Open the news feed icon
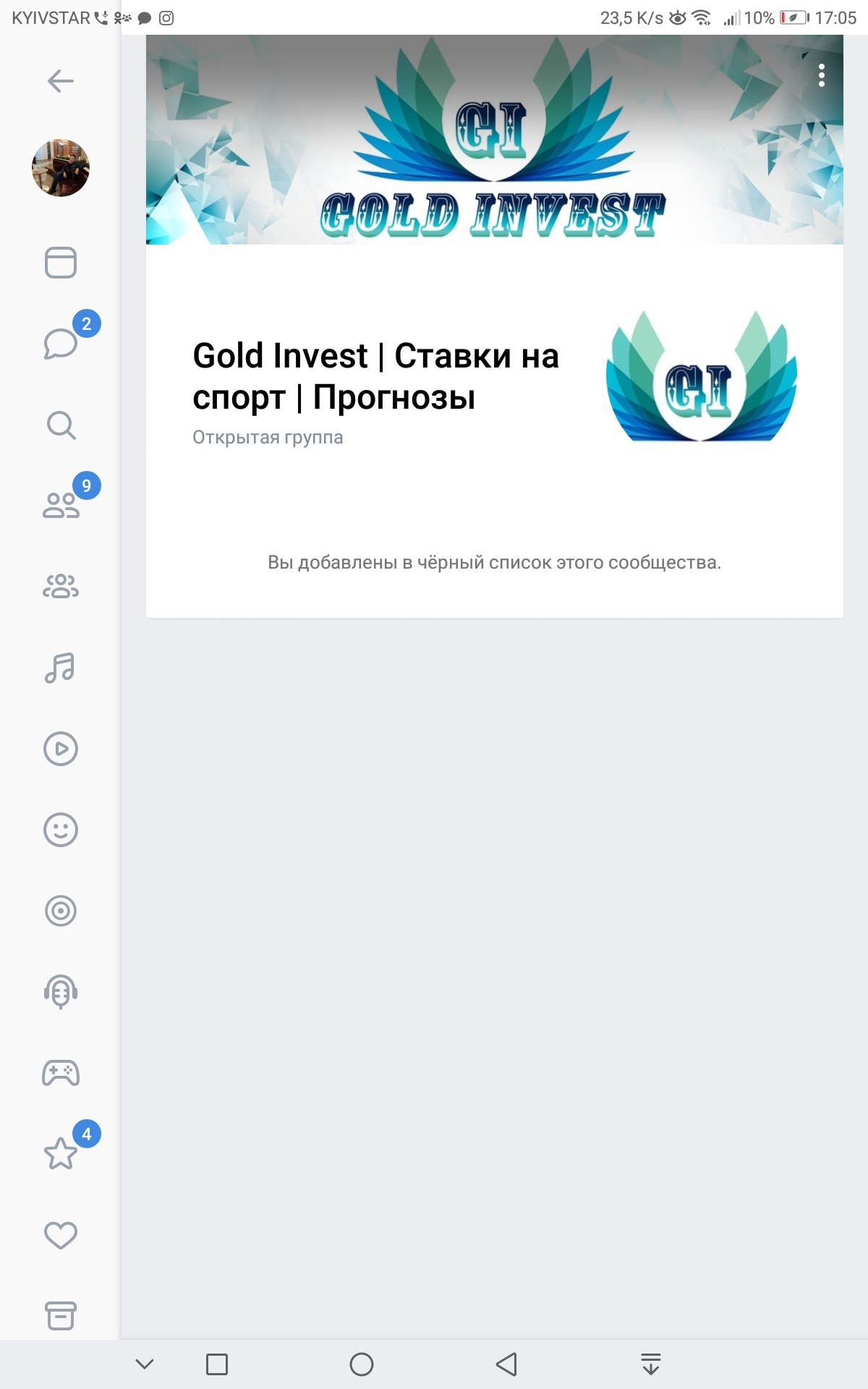This screenshot has width=868, height=1389. (x=61, y=263)
